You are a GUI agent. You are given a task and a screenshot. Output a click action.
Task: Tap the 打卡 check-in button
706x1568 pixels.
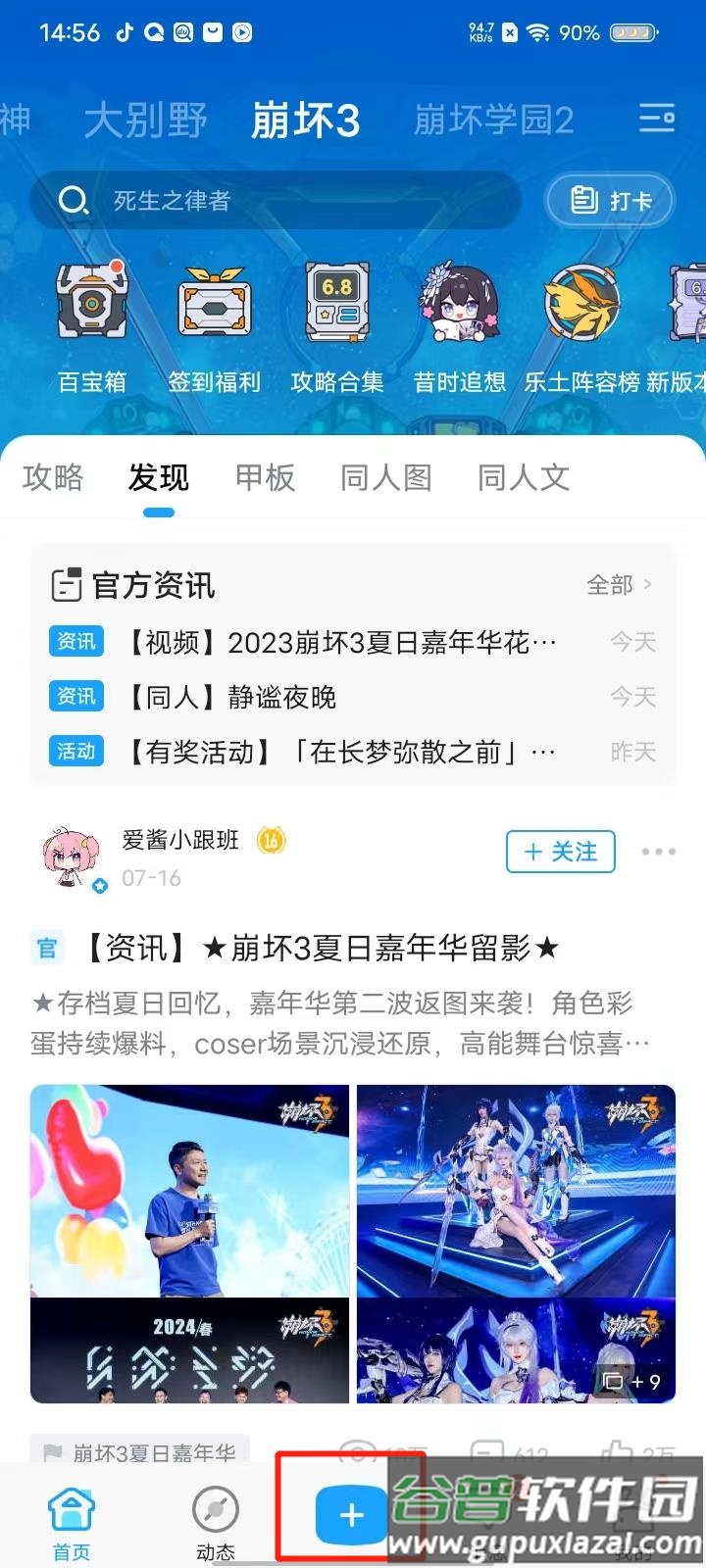tap(610, 201)
